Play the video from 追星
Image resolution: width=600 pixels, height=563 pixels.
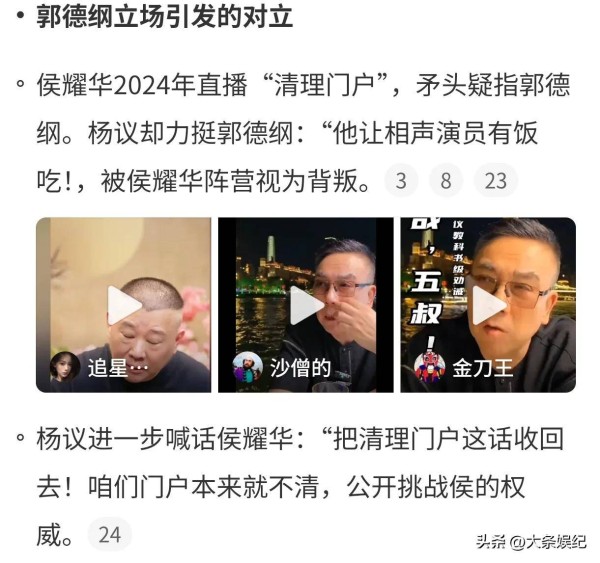[124, 306]
